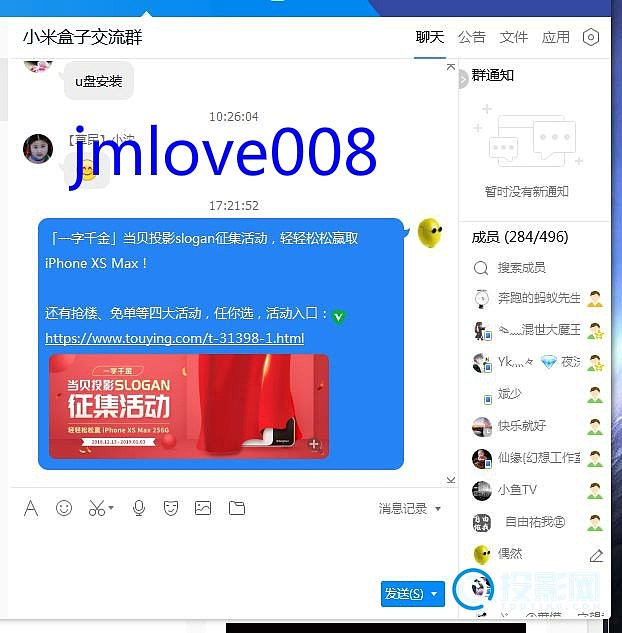
Task: Focus the message input area
Action: tap(230, 550)
